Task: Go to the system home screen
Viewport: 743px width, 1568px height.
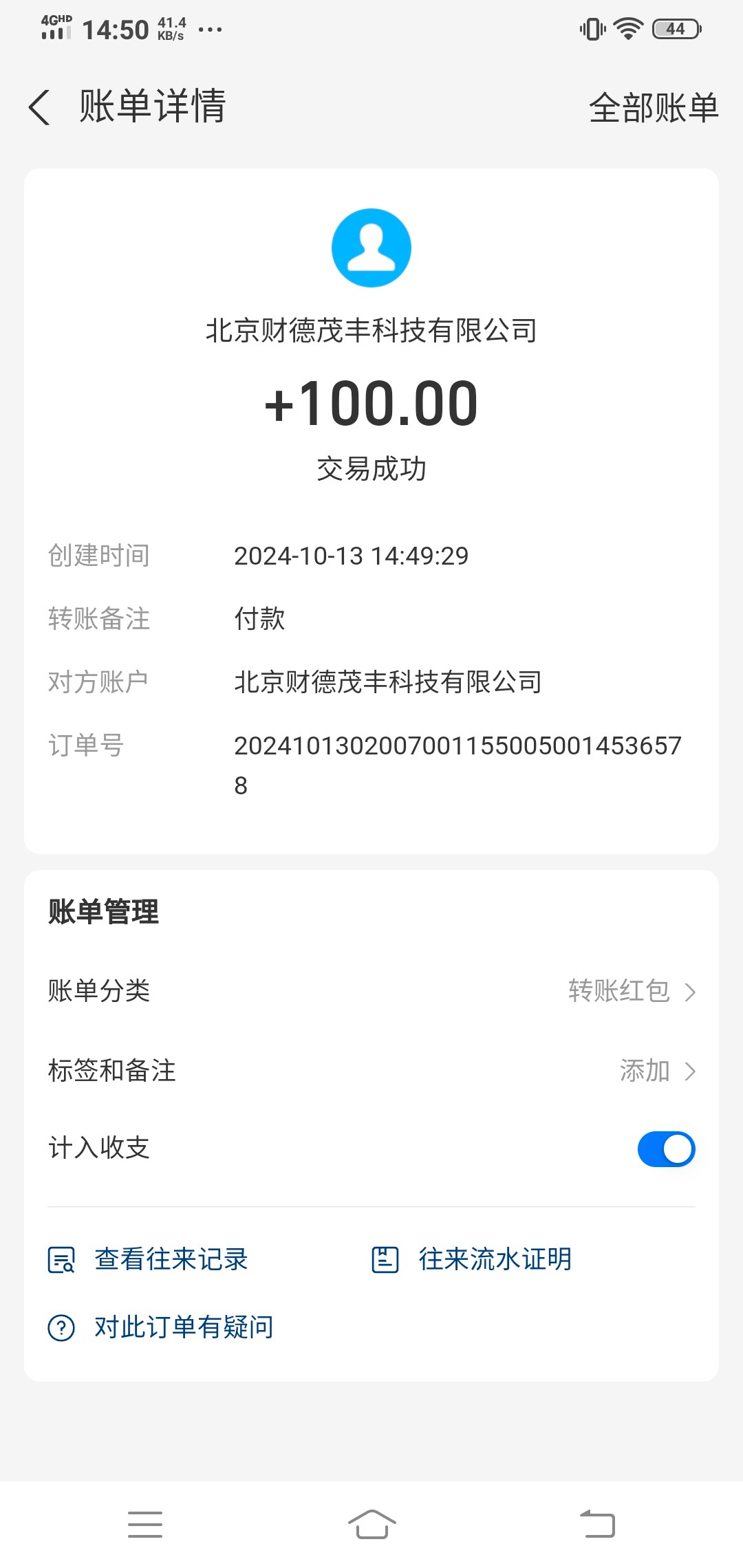Action: pyautogui.click(x=371, y=1524)
